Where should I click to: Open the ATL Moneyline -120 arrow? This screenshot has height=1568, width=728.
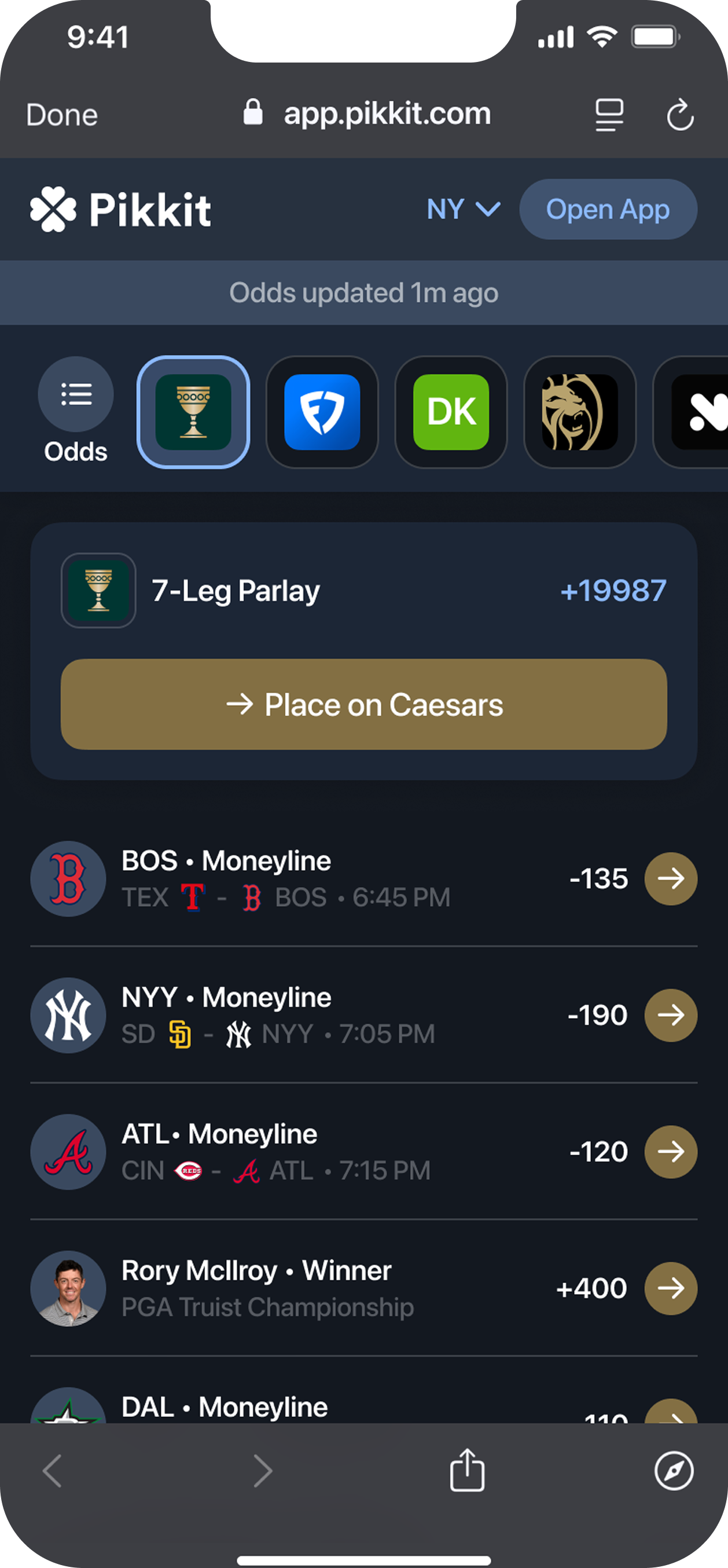tap(670, 1152)
